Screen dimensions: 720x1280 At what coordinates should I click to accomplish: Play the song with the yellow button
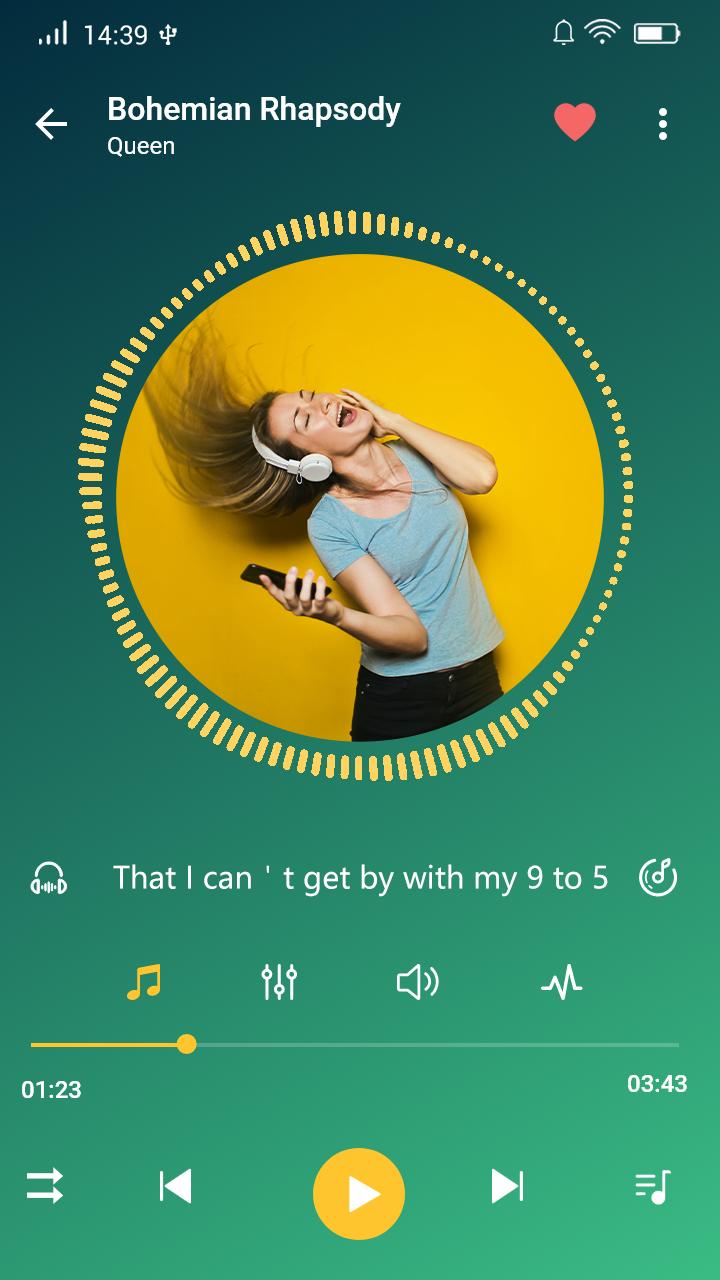[x=359, y=1194]
